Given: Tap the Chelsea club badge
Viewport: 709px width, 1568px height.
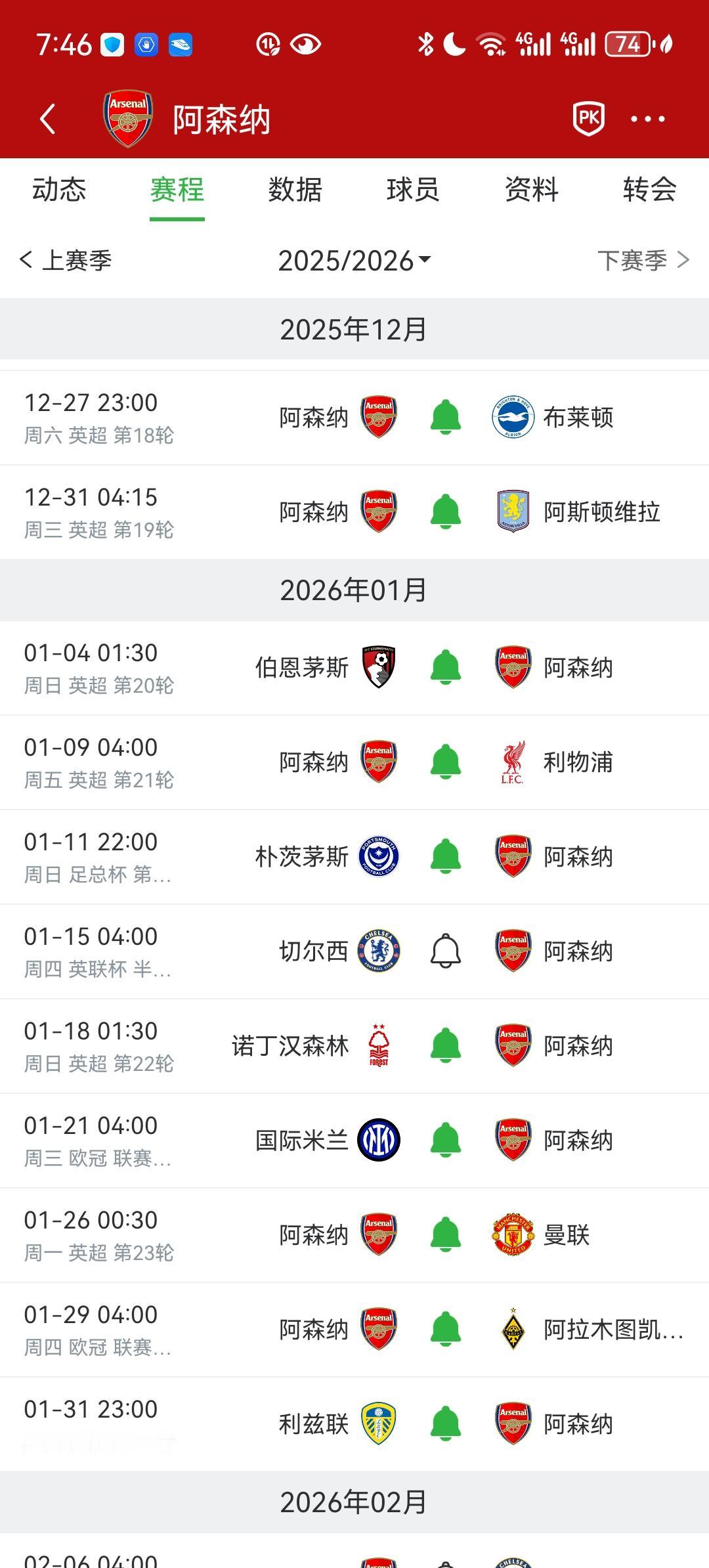Looking at the screenshot, I should pyautogui.click(x=379, y=951).
